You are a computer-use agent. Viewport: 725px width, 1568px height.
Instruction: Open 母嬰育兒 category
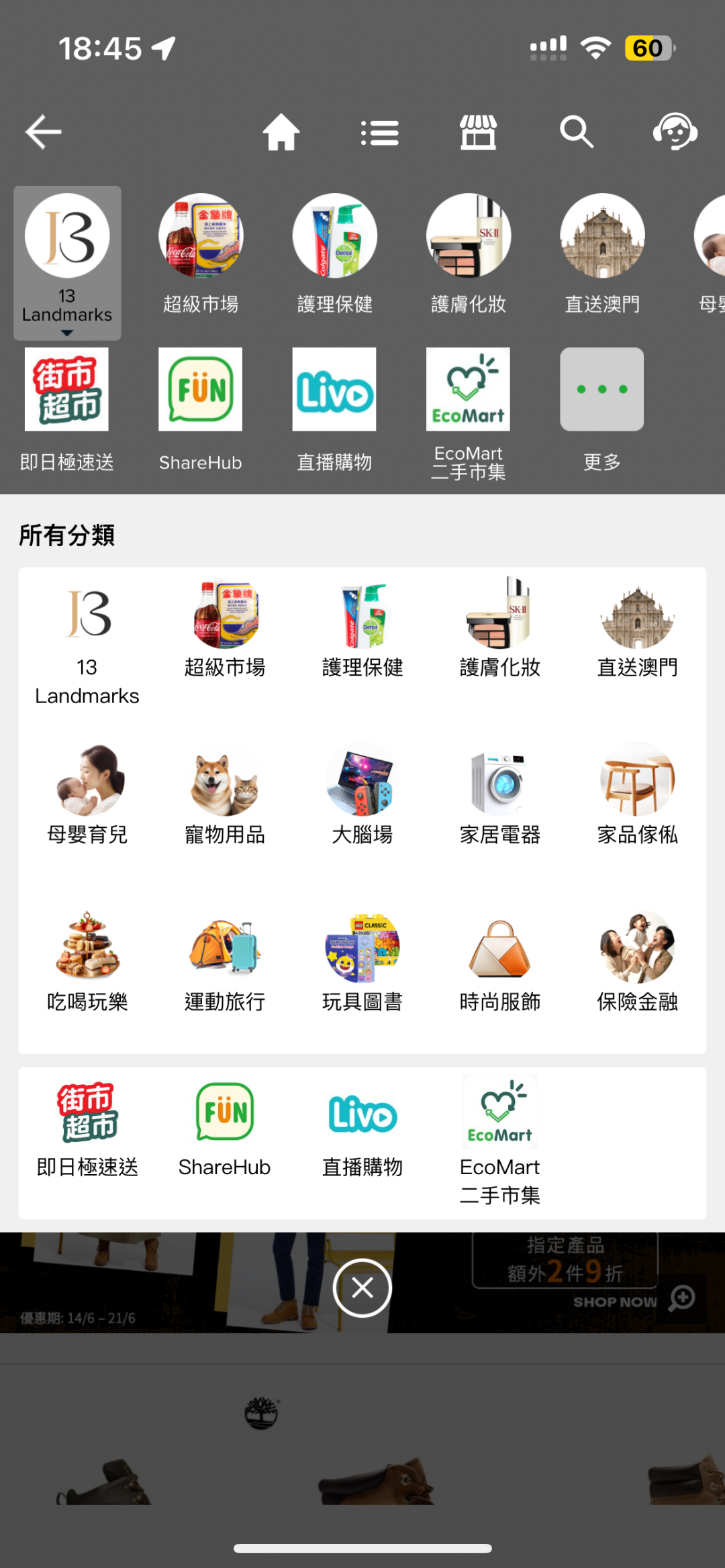(87, 796)
